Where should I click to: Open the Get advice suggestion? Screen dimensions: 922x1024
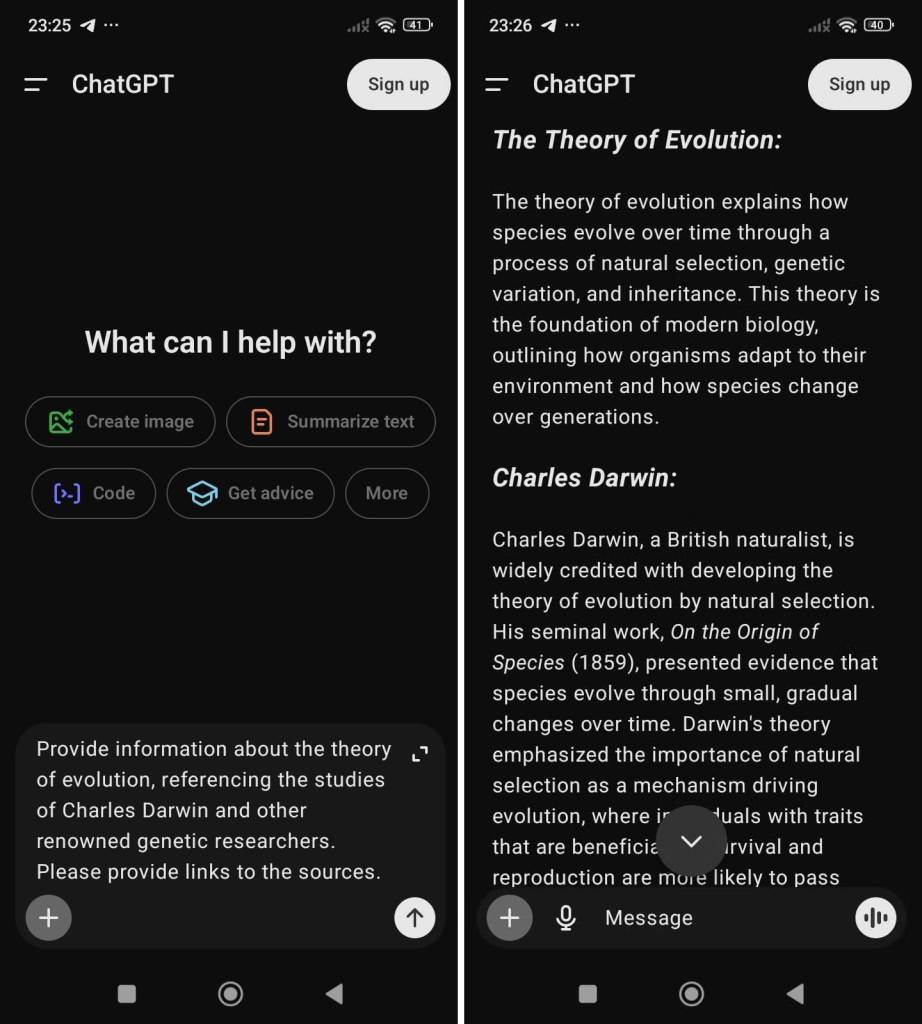point(250,493)
